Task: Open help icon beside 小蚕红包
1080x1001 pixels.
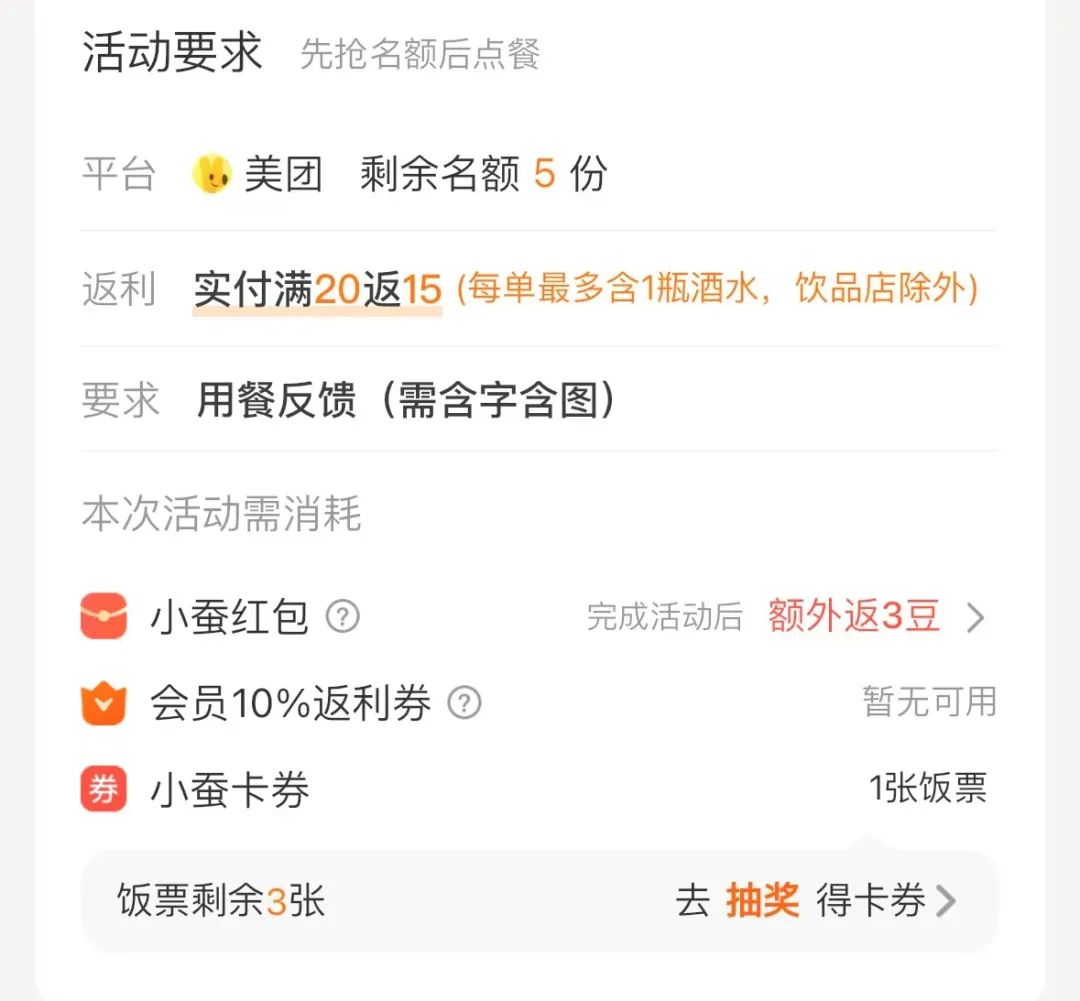Action: click(x=343, y=617)
